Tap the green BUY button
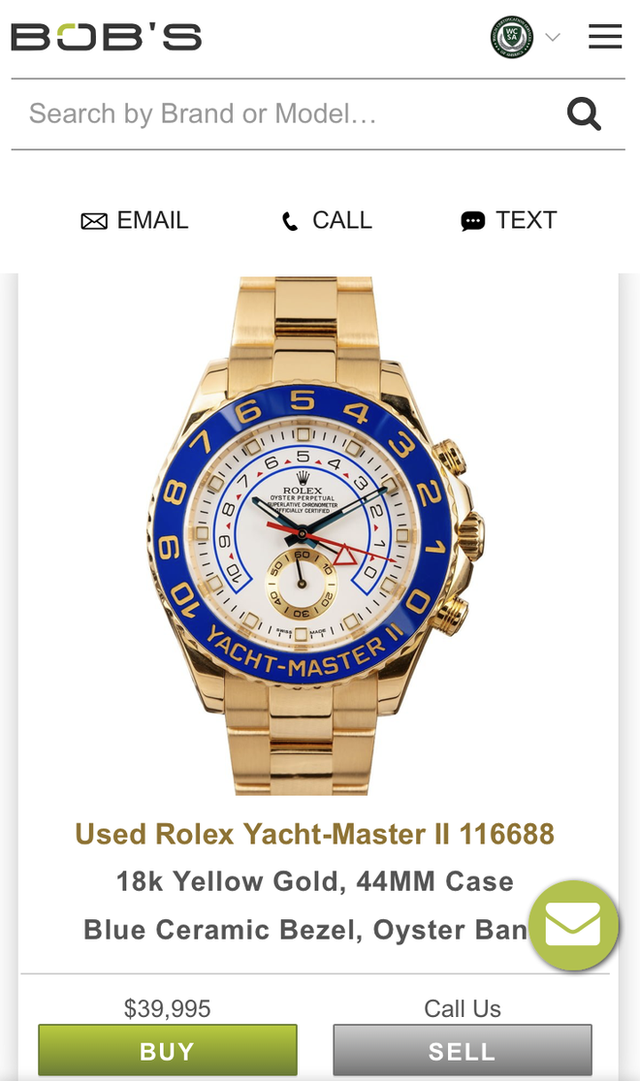 pos(168,1050)
